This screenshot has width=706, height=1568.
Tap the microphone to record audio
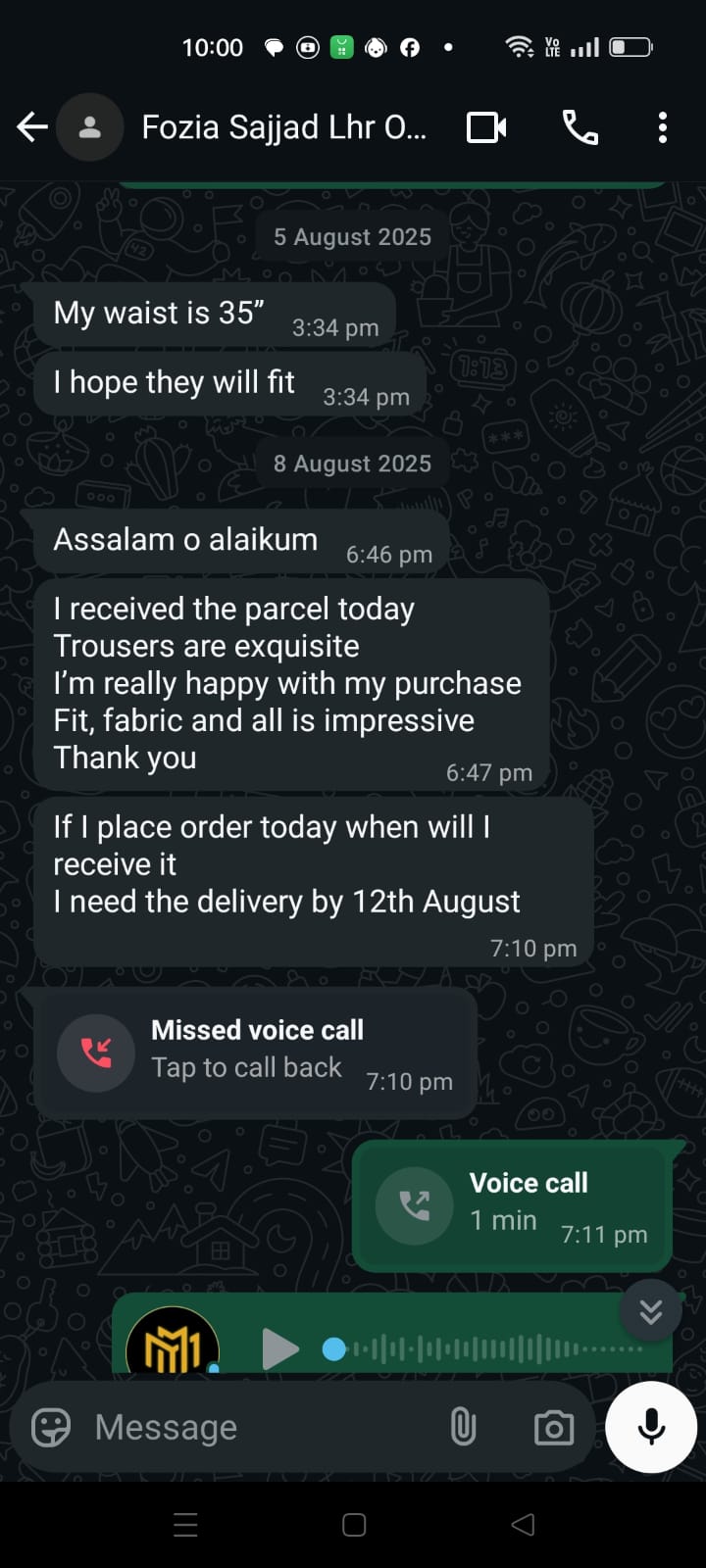click(651, 1428)
